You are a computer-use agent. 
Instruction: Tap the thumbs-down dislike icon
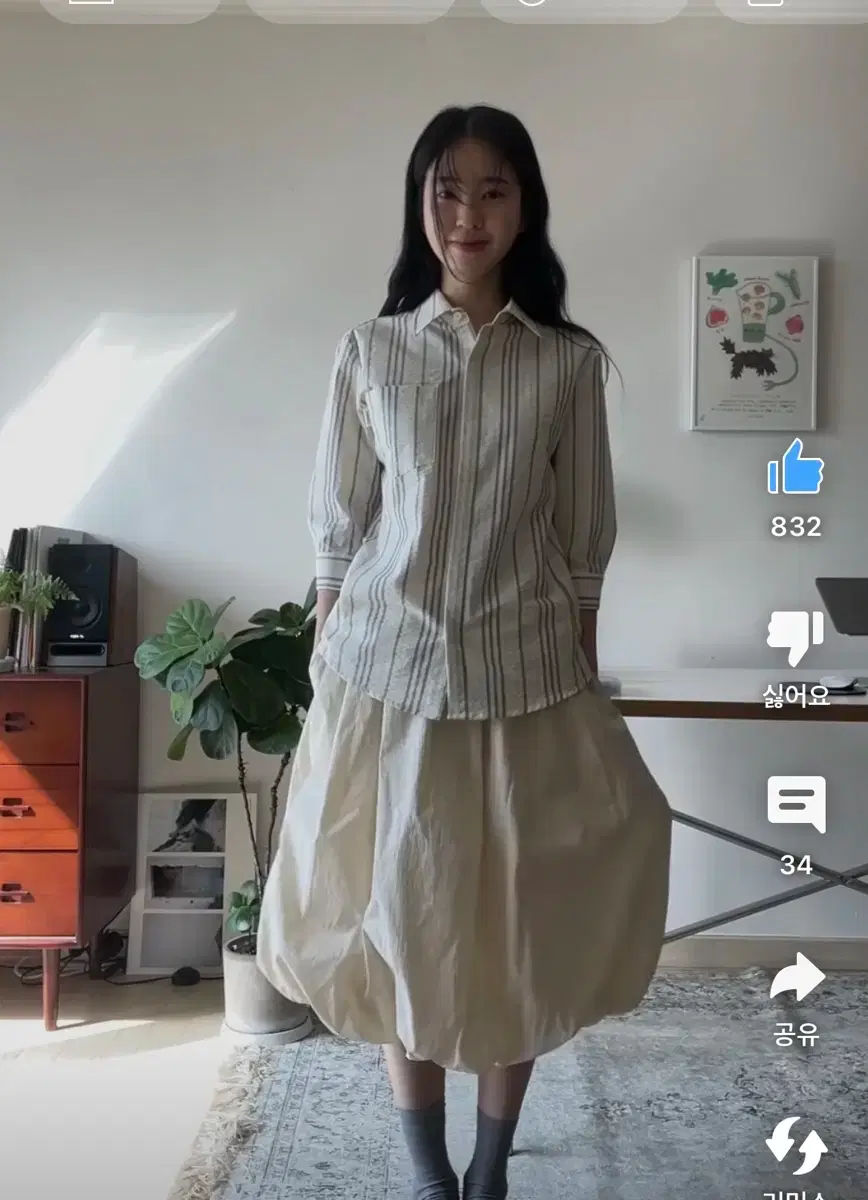[795, 636]
